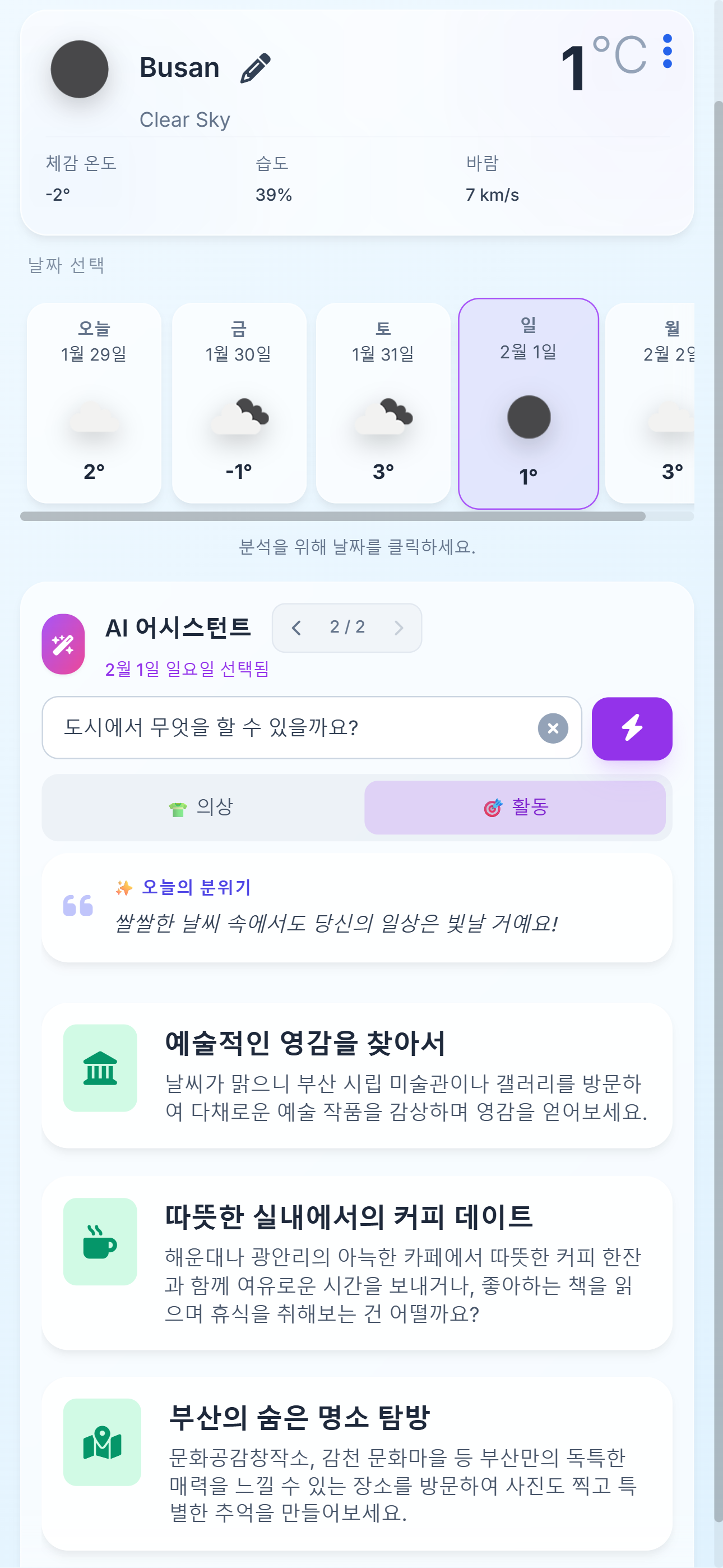The image size is (723, 1568).
Task: Switch to the 의상 suggestion mode
Action: click(201, 807)
